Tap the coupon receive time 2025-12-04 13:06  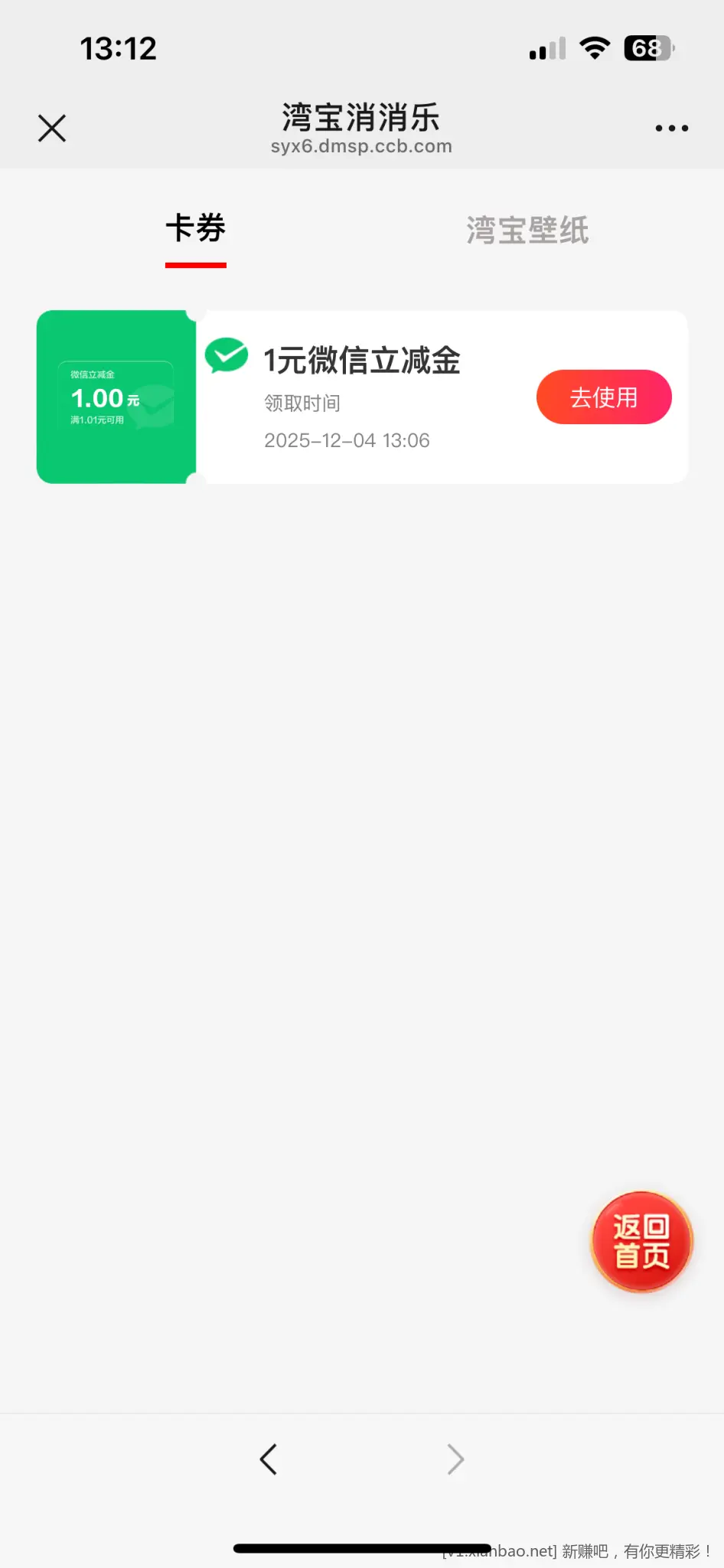coord(347,440)
